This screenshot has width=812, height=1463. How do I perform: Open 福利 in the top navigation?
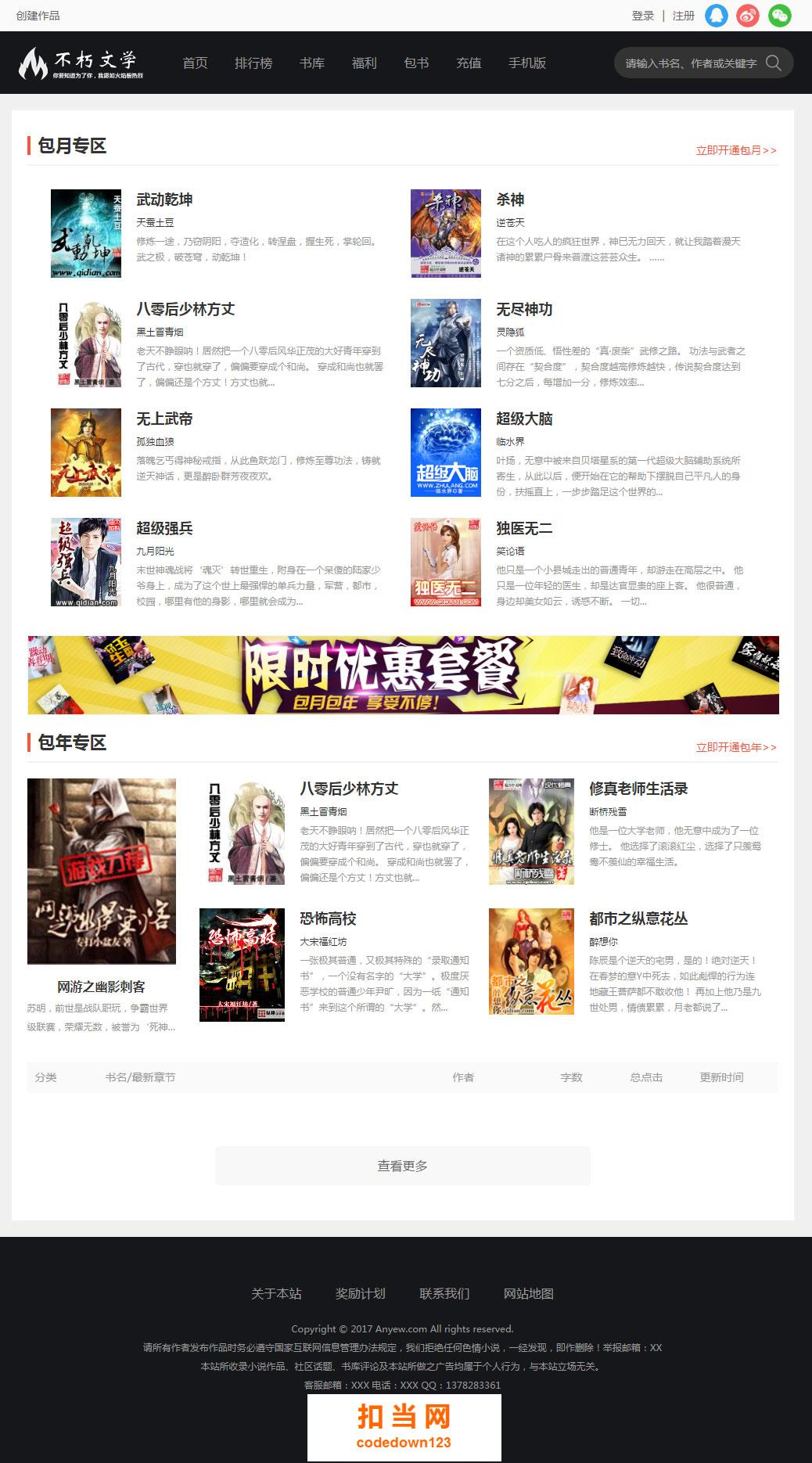[365, 63]
